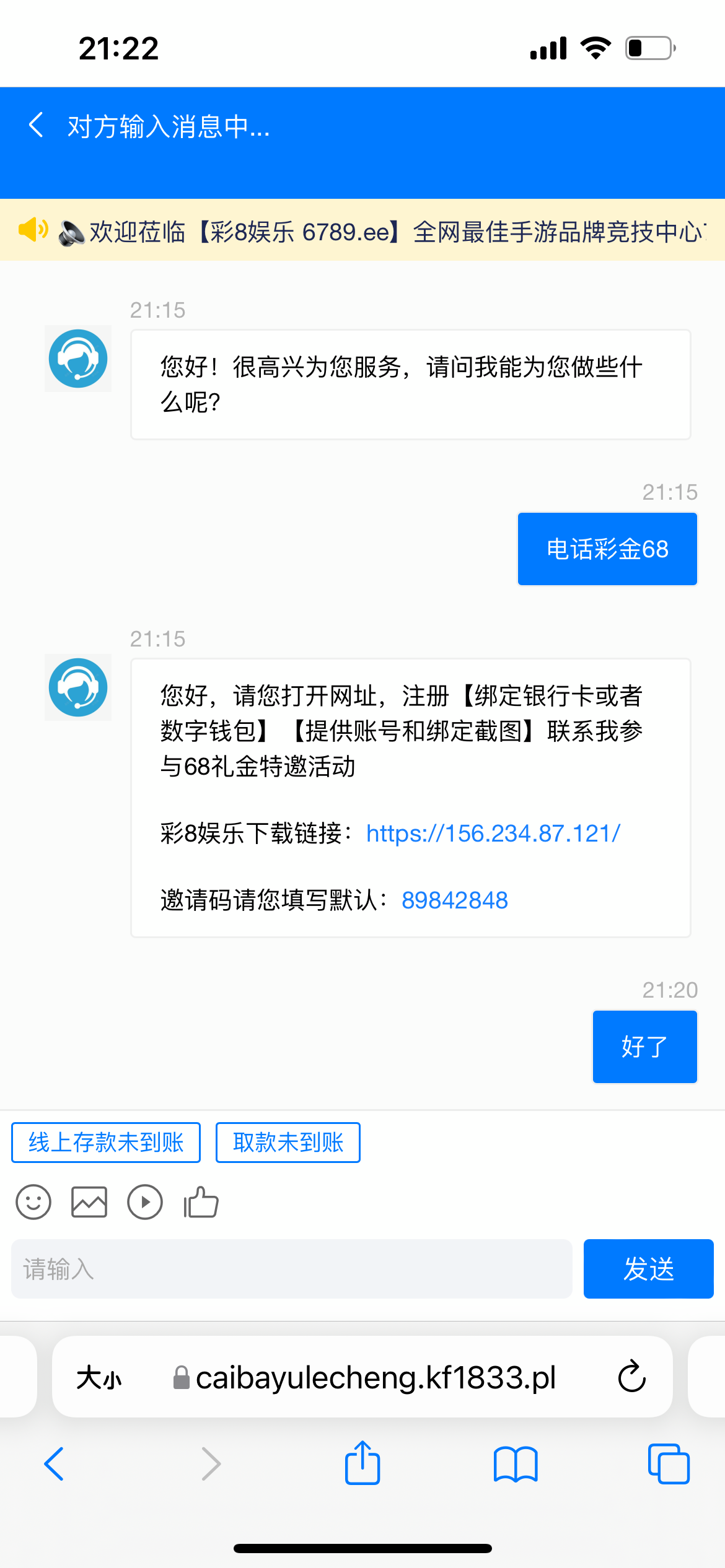Tap the video send icon

[144, 1201]
